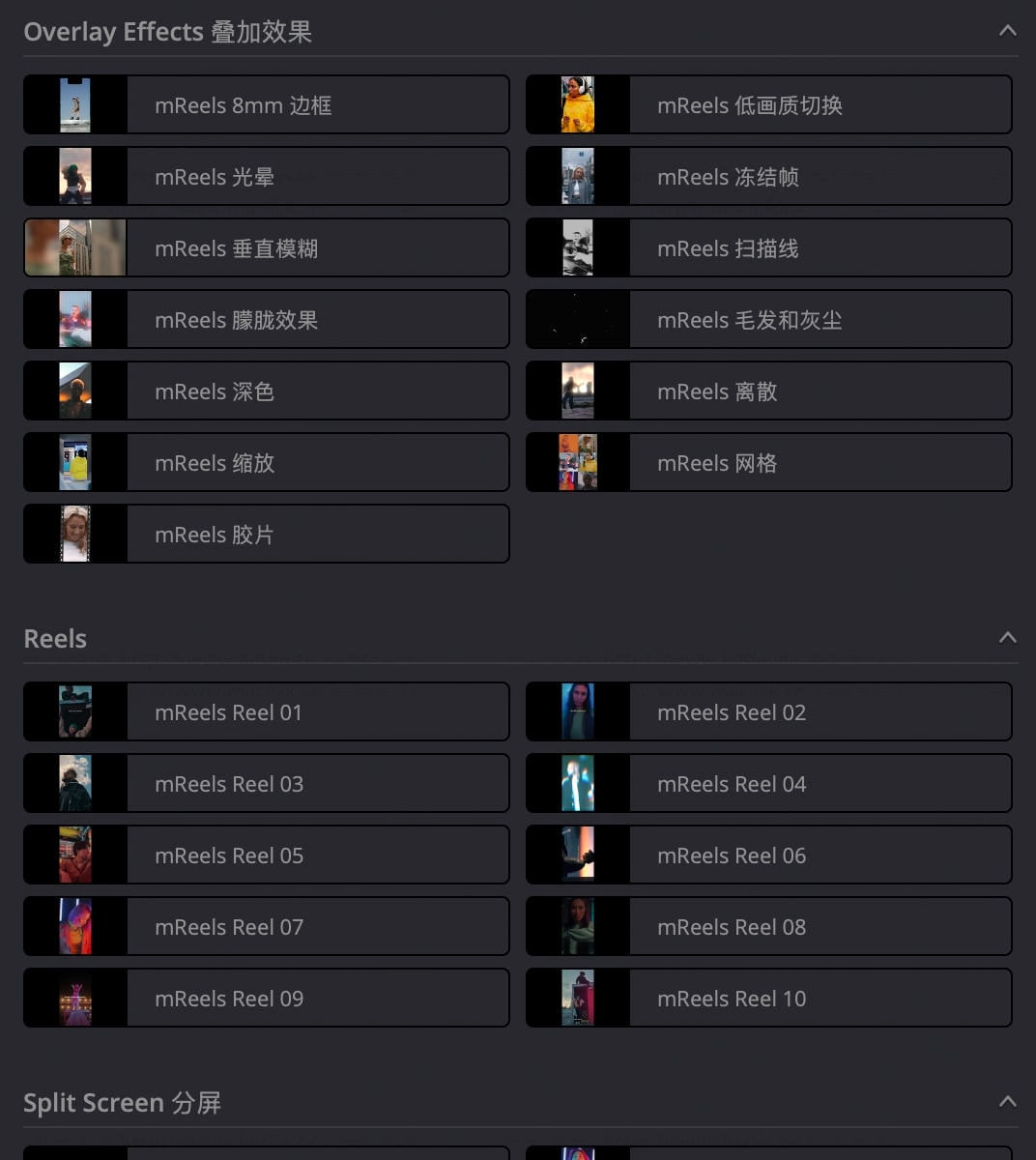Select the mReels 缩放 effect

266,462
